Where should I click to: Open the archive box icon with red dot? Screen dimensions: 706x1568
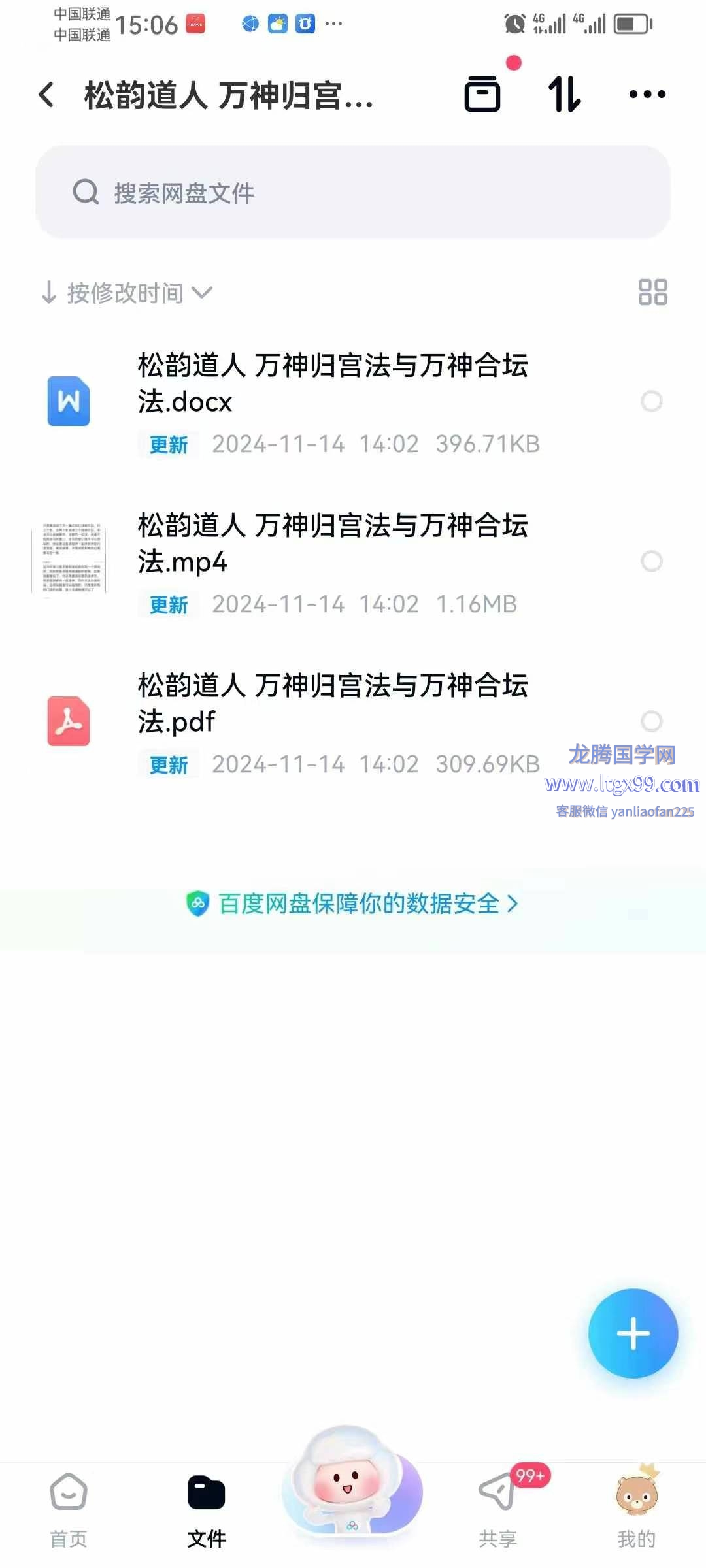pos(482,94)
